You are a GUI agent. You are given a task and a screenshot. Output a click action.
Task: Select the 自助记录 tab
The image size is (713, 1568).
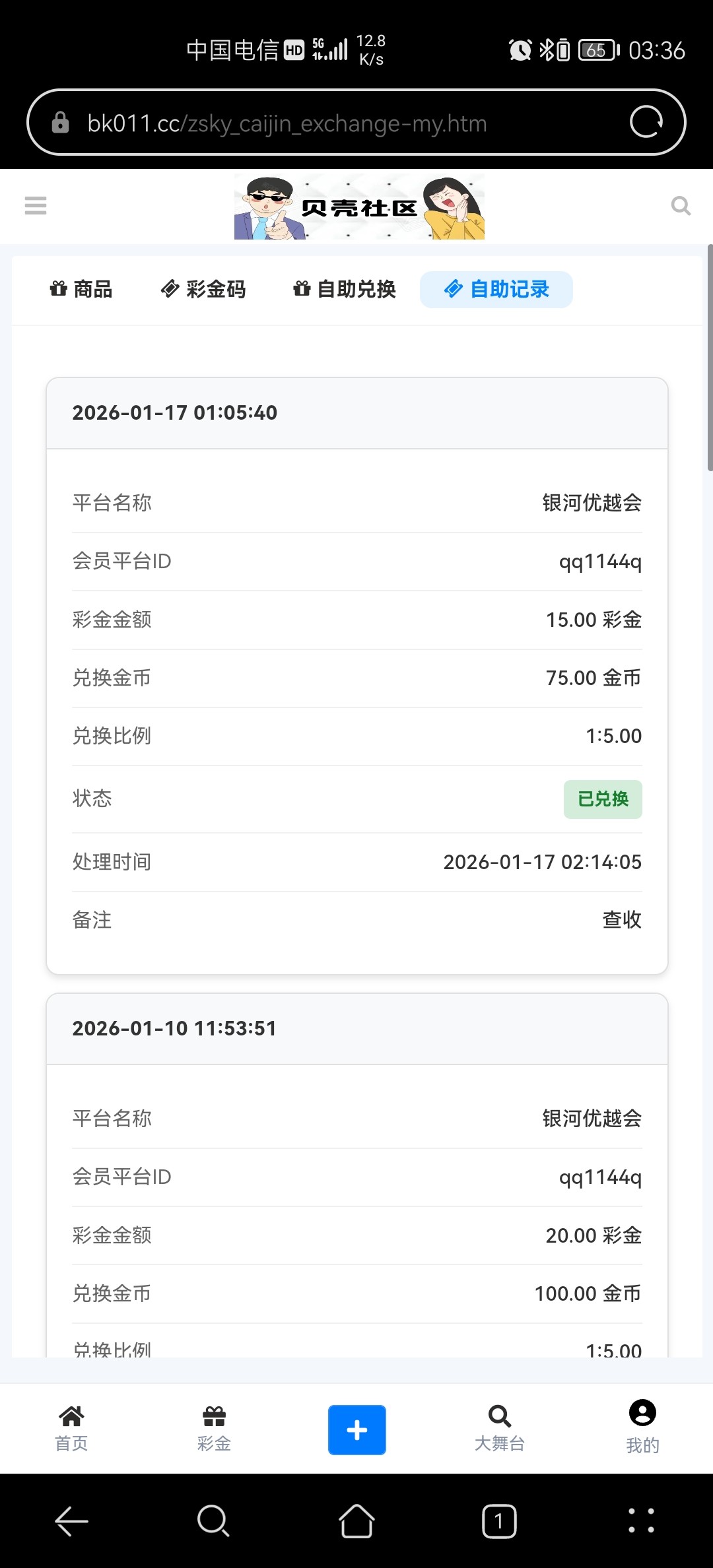coord(496,289)
